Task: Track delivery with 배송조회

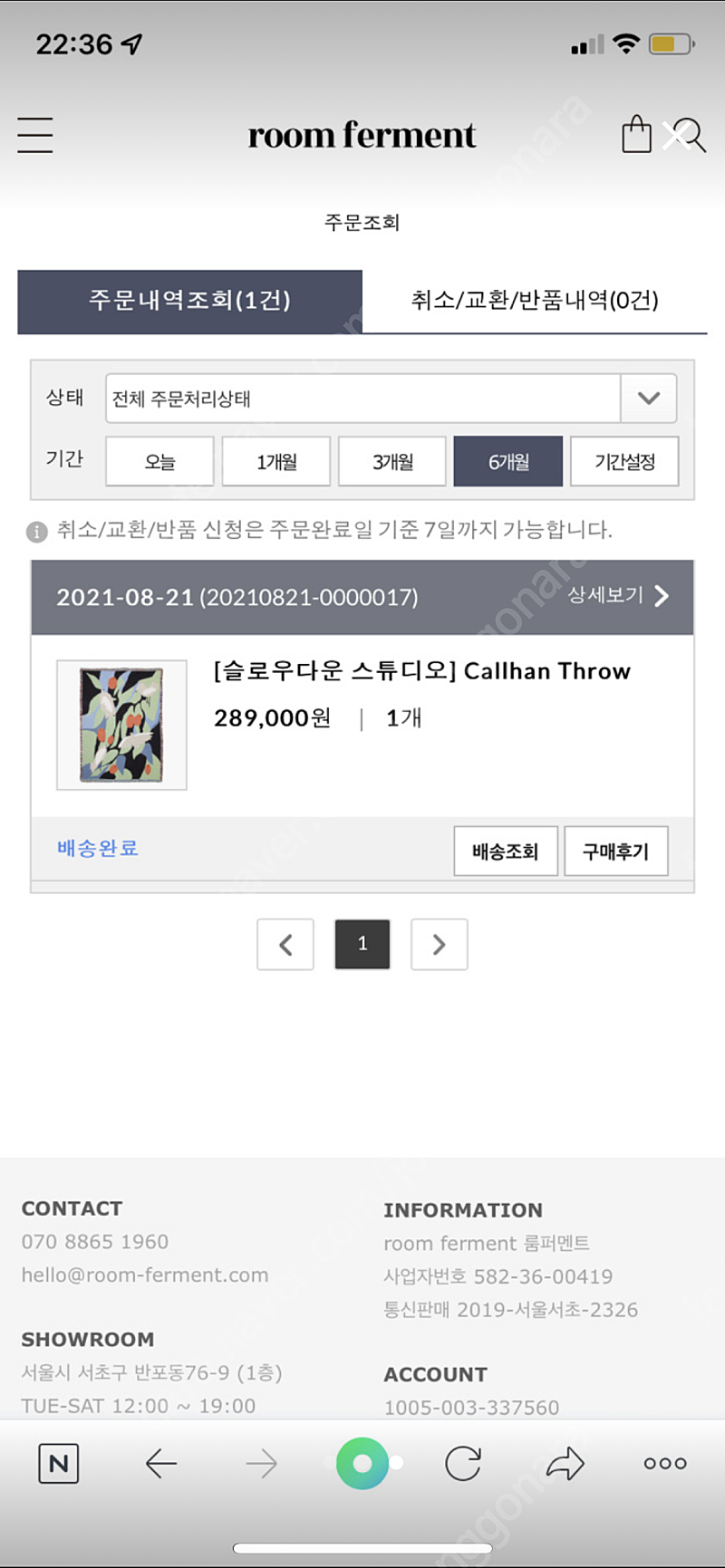Action: point(506,851)
